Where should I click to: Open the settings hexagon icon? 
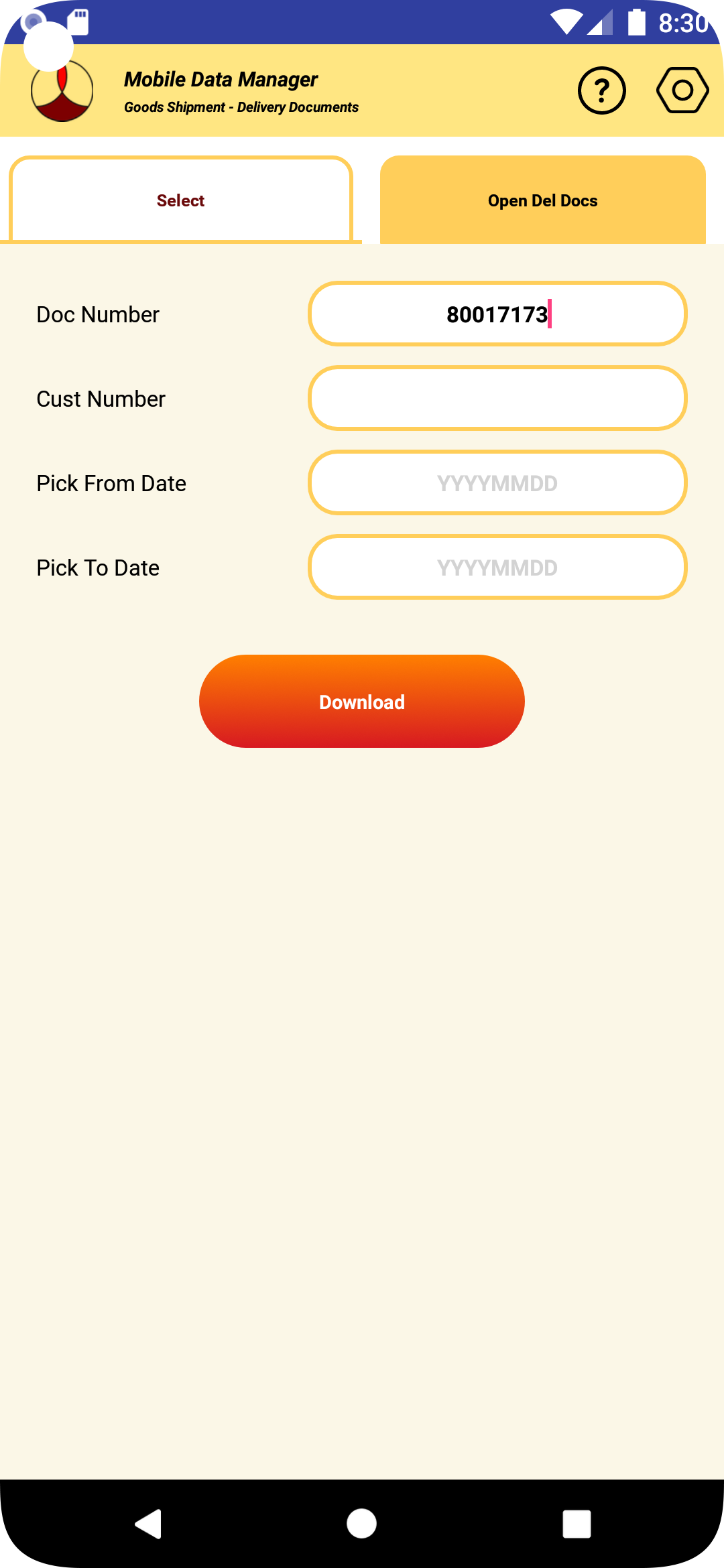682,90
